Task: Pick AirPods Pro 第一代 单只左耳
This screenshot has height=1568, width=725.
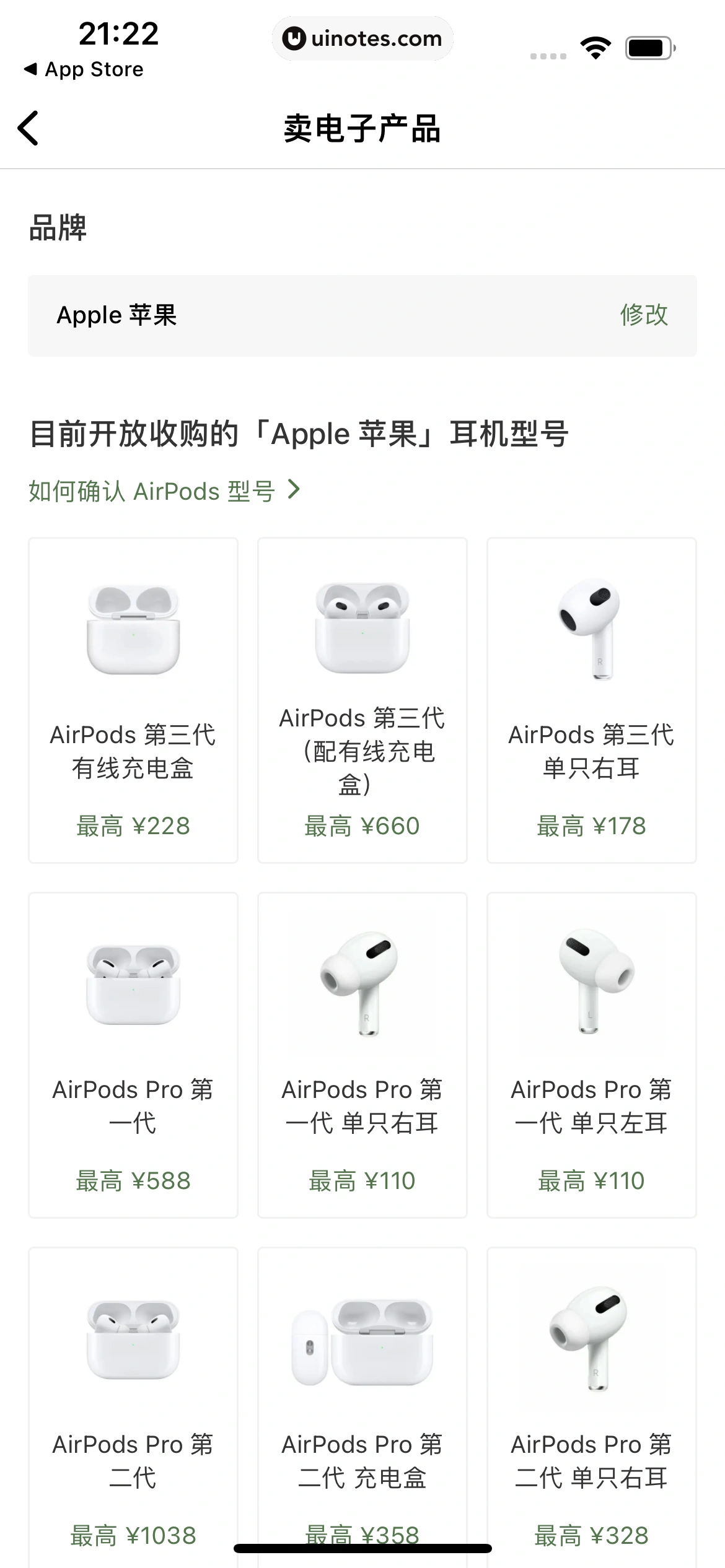Action: point(592,1055)
